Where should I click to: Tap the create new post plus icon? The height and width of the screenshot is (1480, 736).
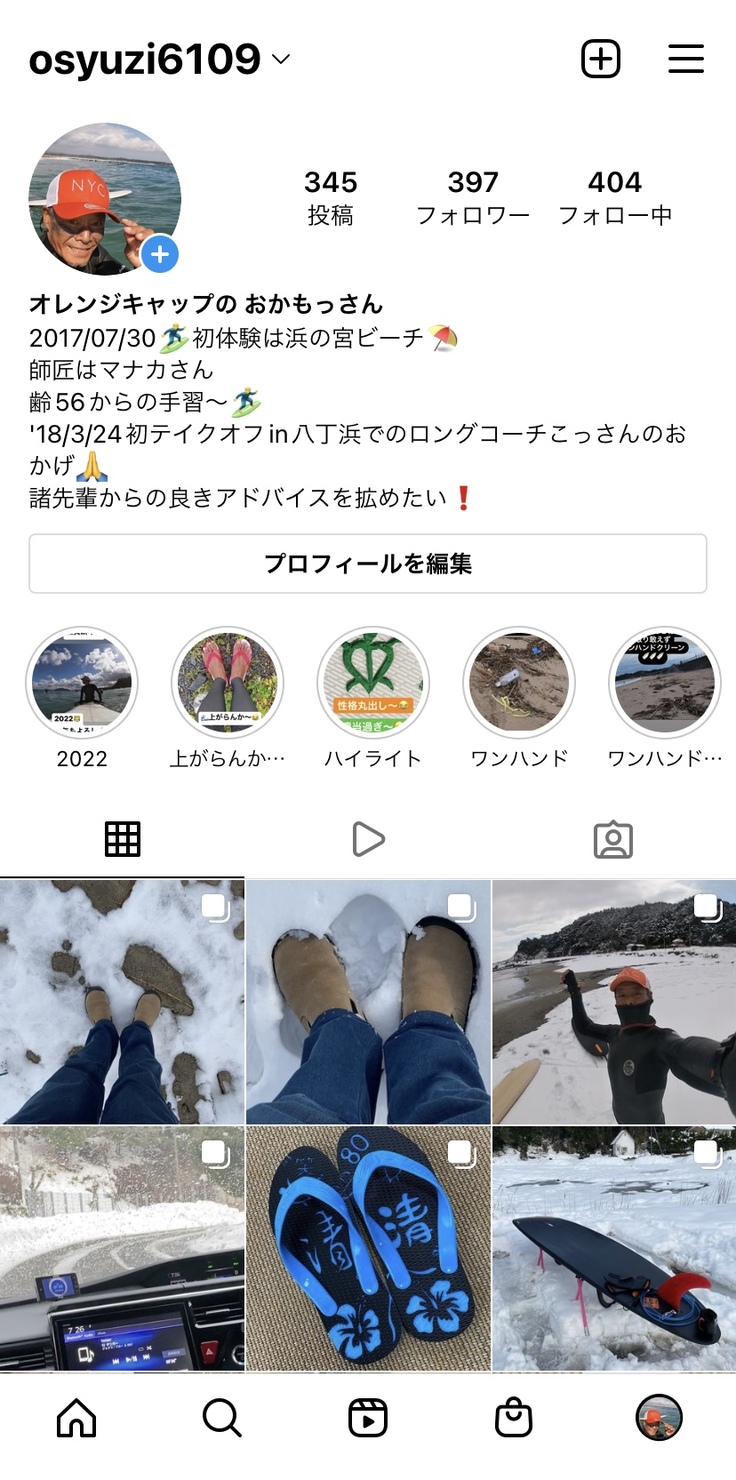(x=601, y=59)
